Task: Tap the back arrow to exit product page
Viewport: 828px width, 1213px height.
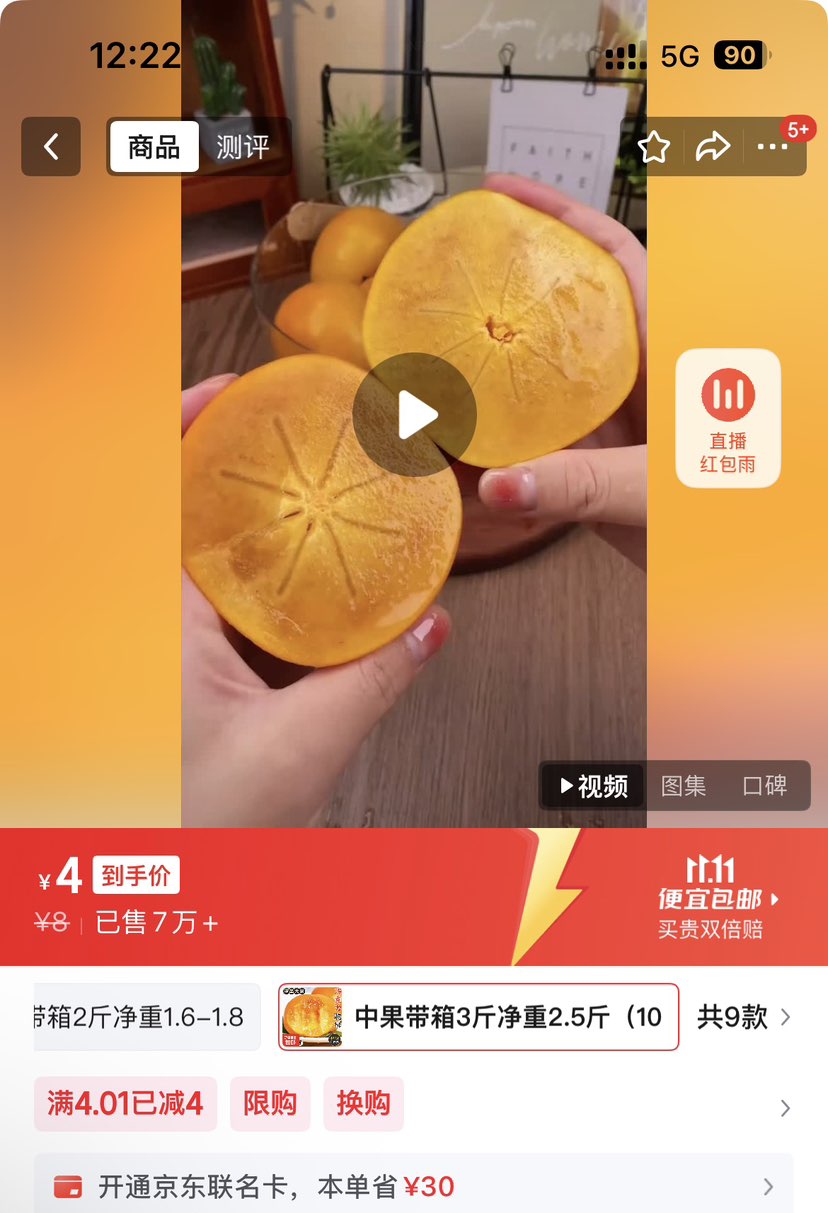Action: tap(50, 146)
